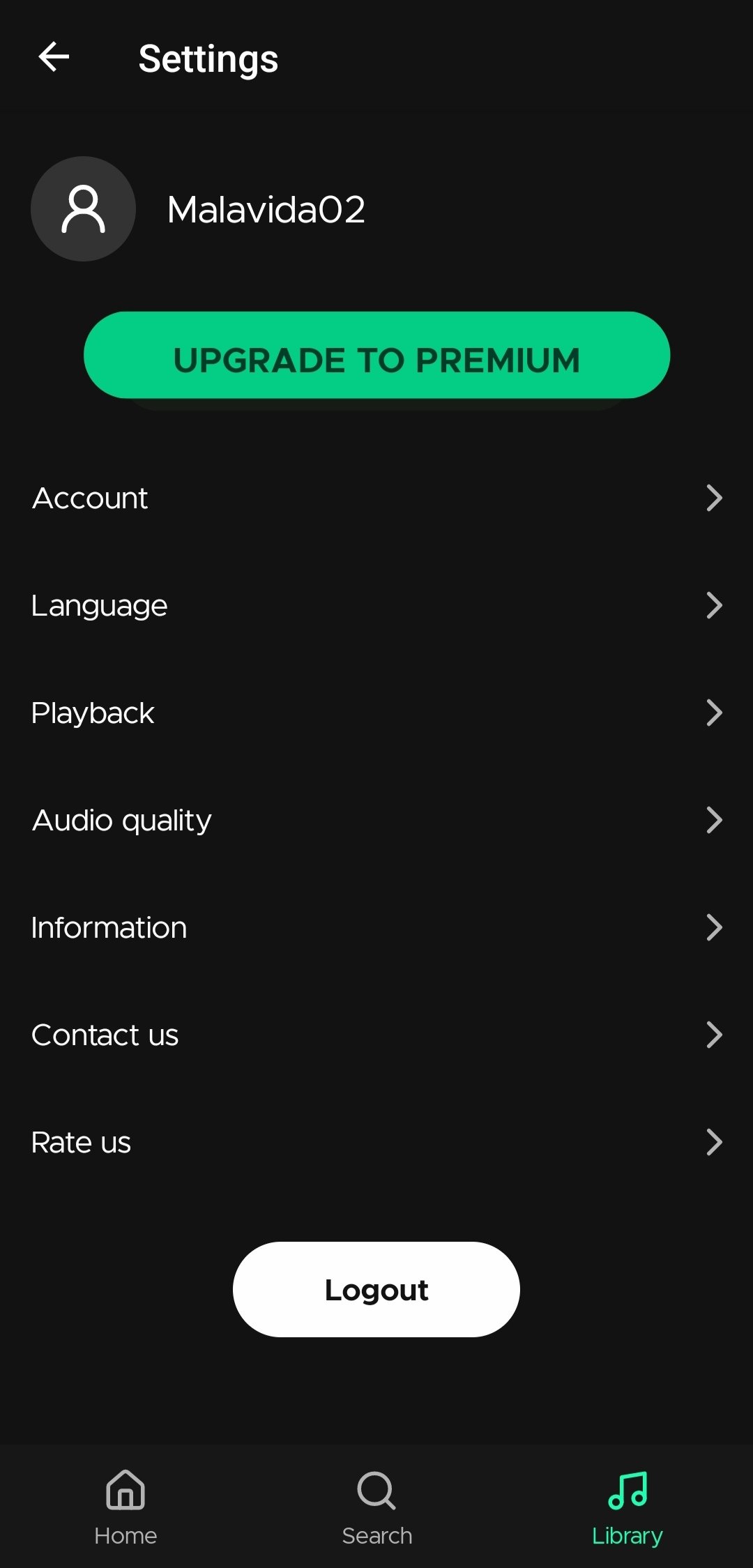This screenshot has height=1568, width=753.
Task: Open the Language settings row
Action: pyautogui.click(x=376, y=605)
